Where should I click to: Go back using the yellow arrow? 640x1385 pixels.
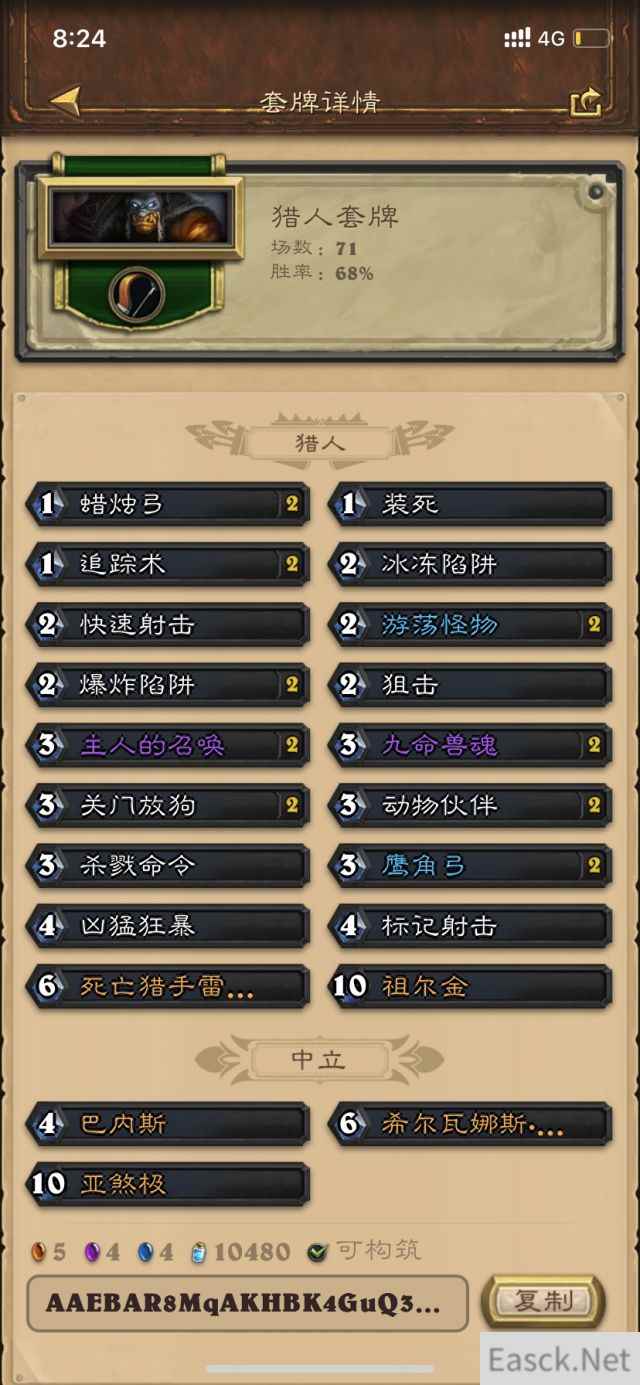pyautogui.click(x=65, y=100)
